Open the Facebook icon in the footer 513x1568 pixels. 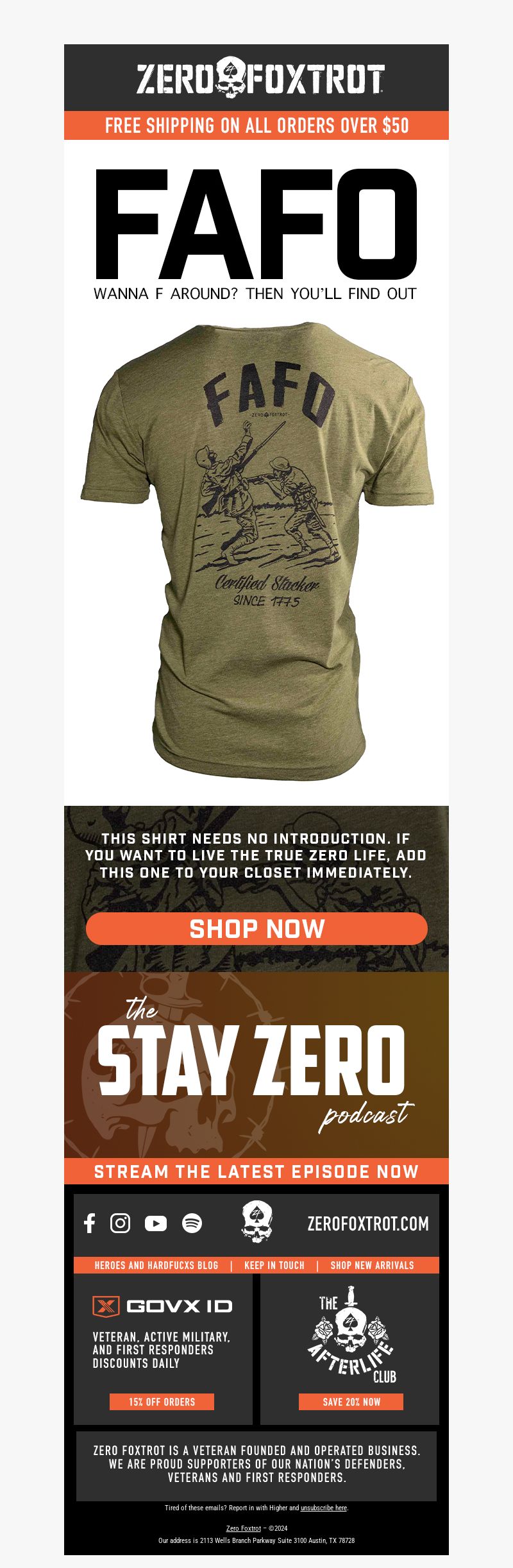click(x=90, y=1223)
